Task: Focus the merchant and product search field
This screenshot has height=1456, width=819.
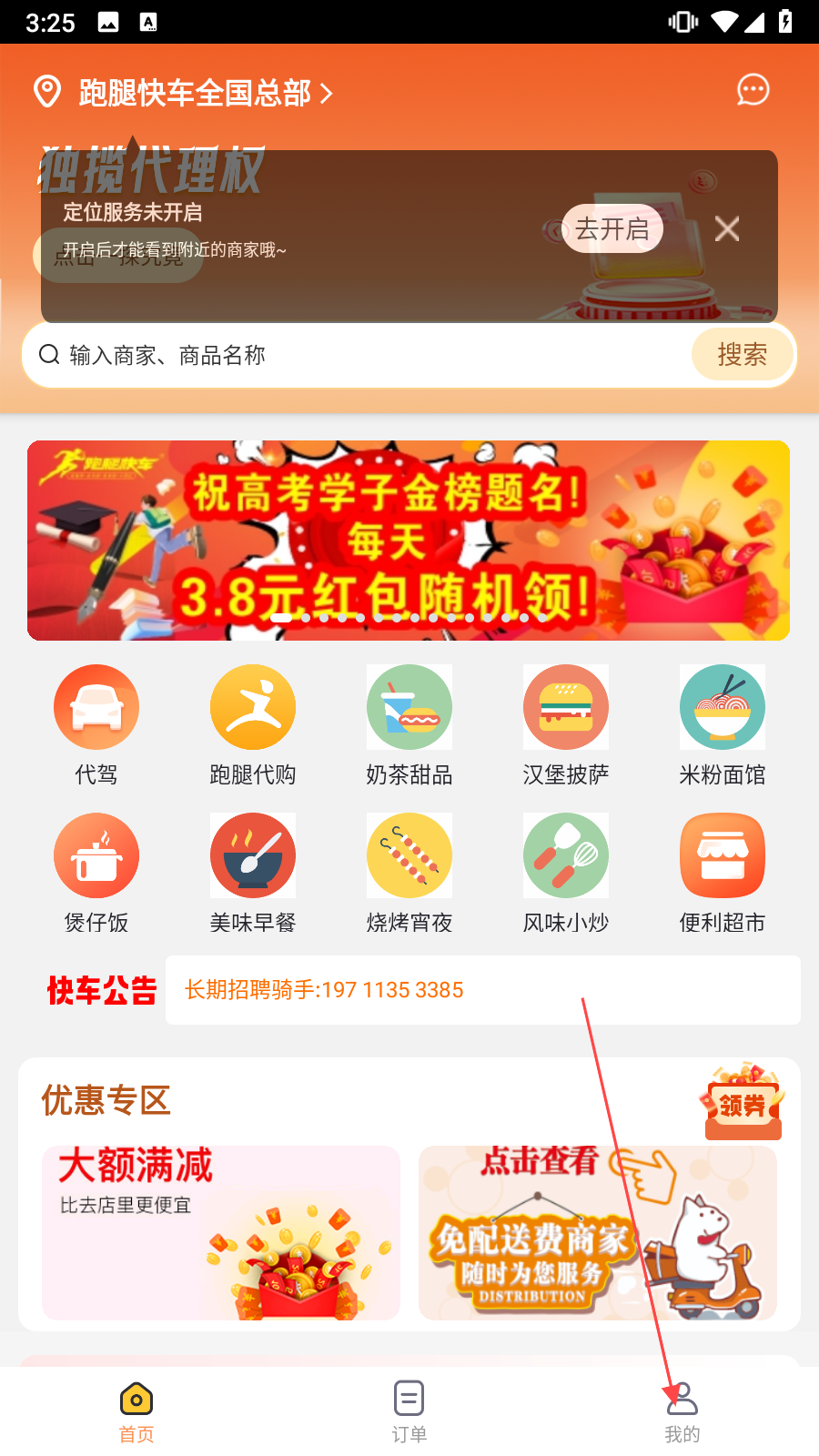Action: (x=364, y=355)
